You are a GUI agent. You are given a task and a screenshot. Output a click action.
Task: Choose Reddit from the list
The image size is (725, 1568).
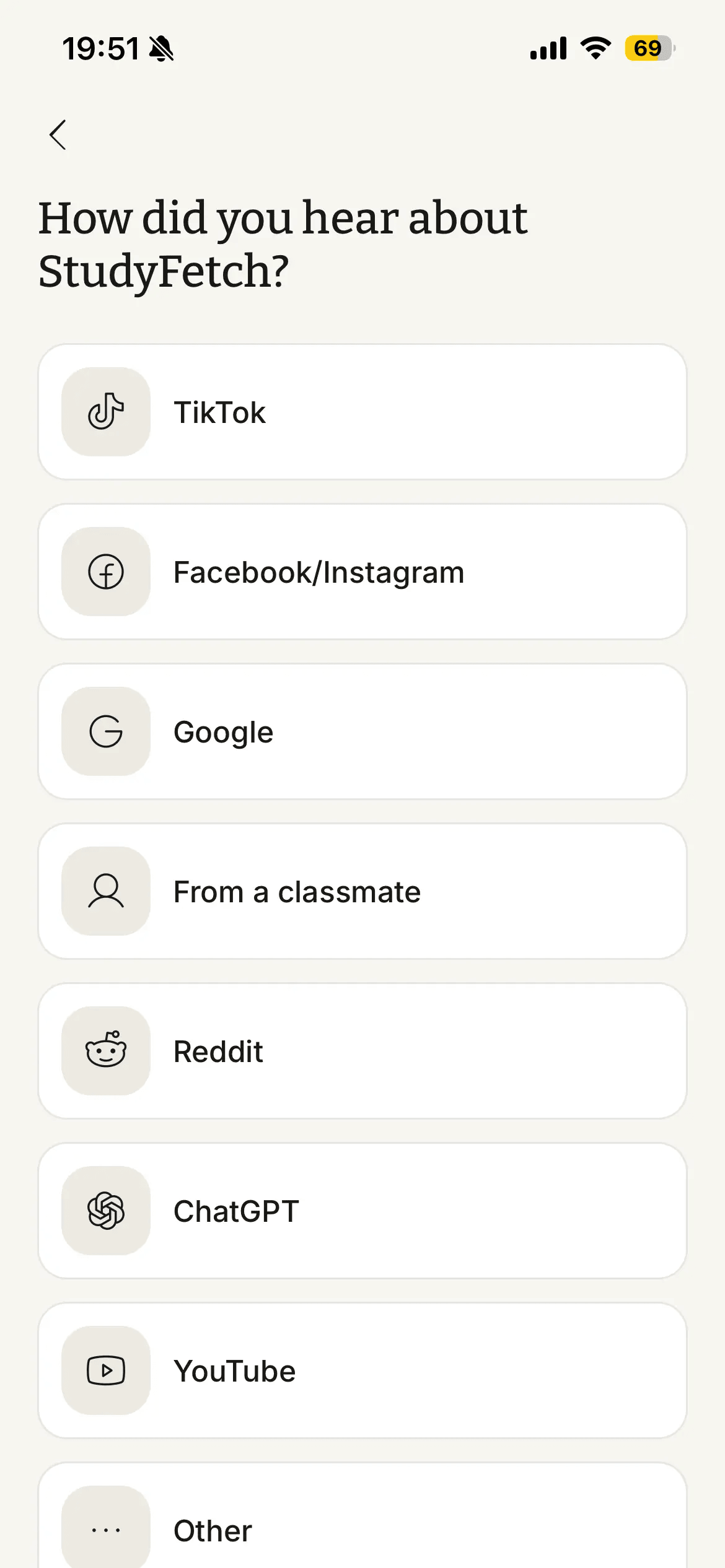(362, 1051)
